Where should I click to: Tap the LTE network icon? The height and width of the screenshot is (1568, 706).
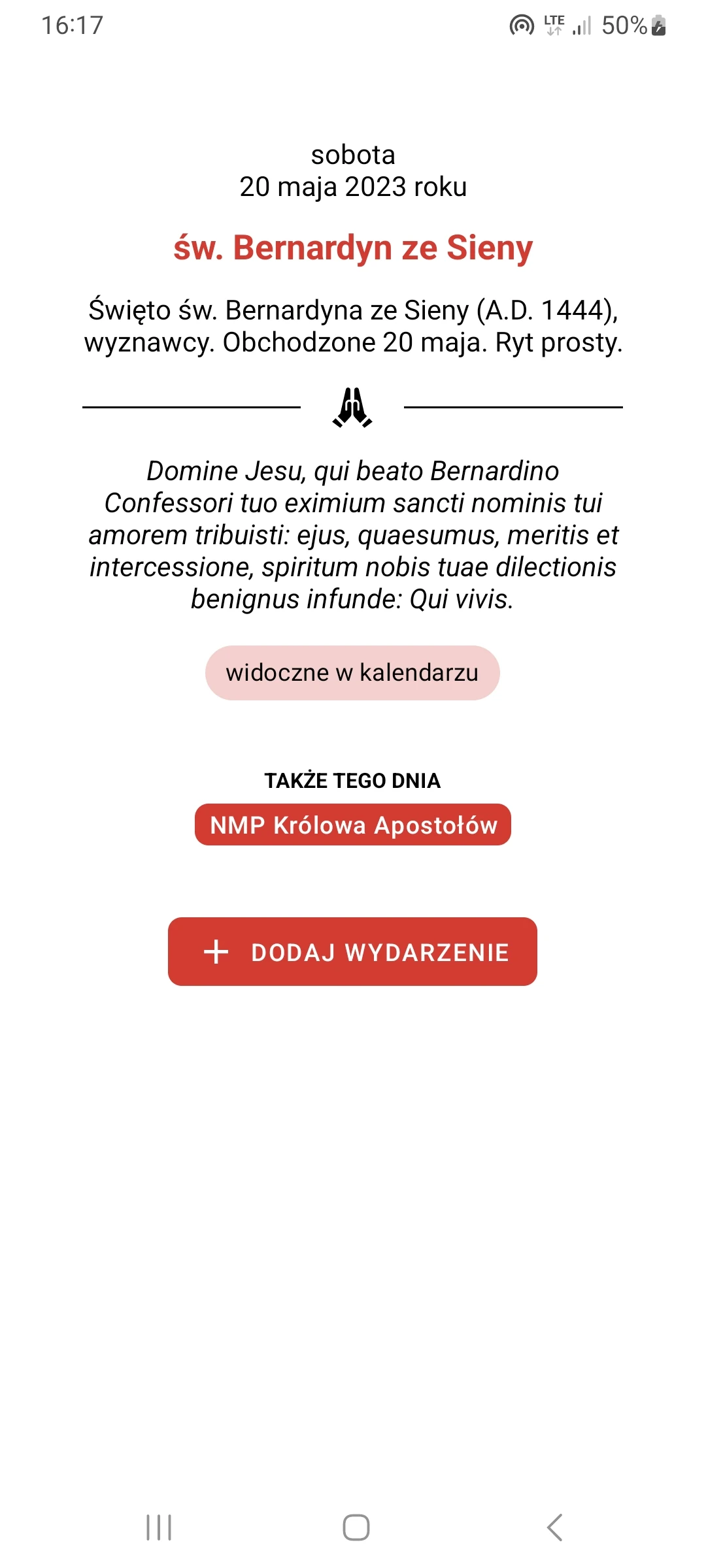tap(552, 24)
